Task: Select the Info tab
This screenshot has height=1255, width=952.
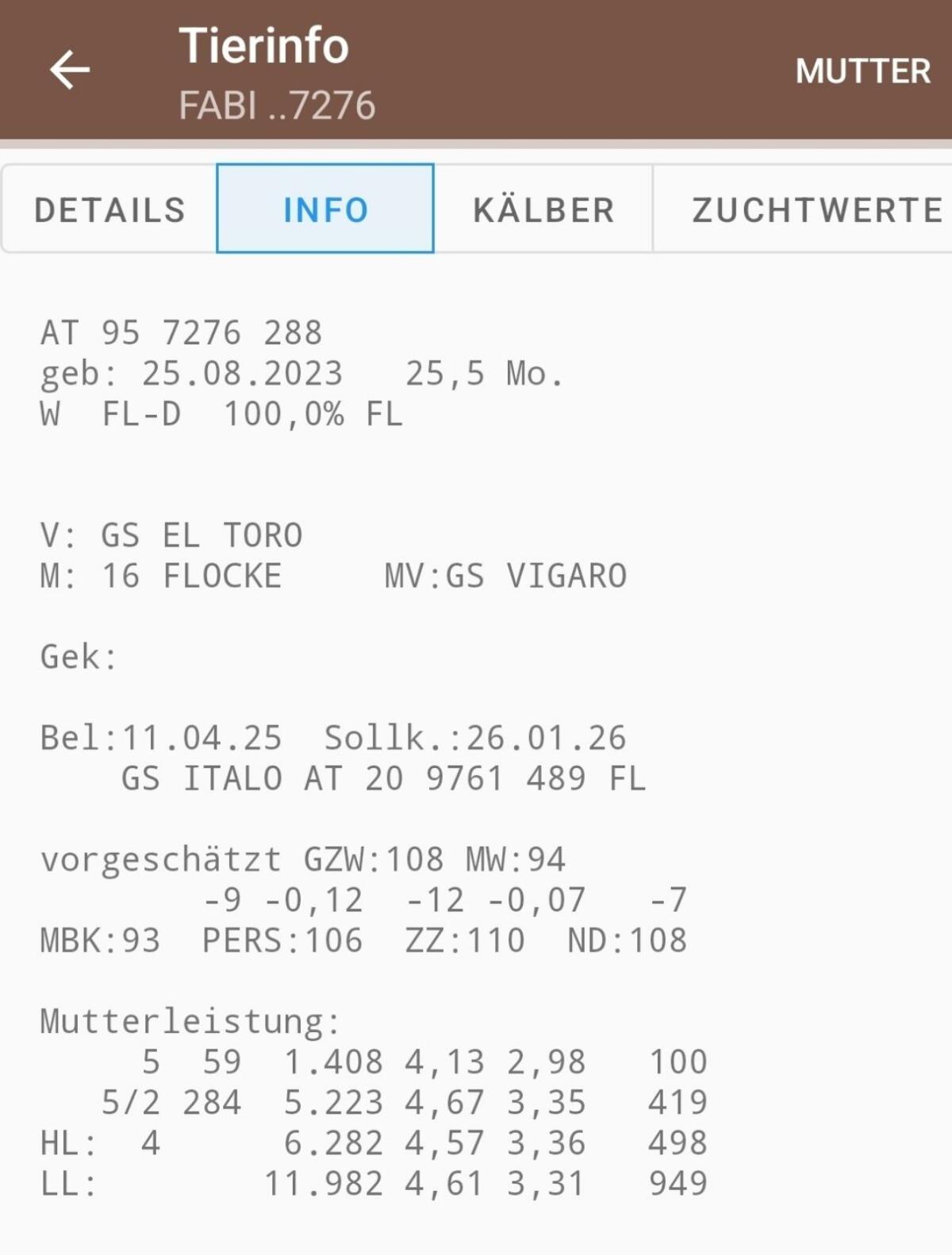Action: [x=325, y=209]
